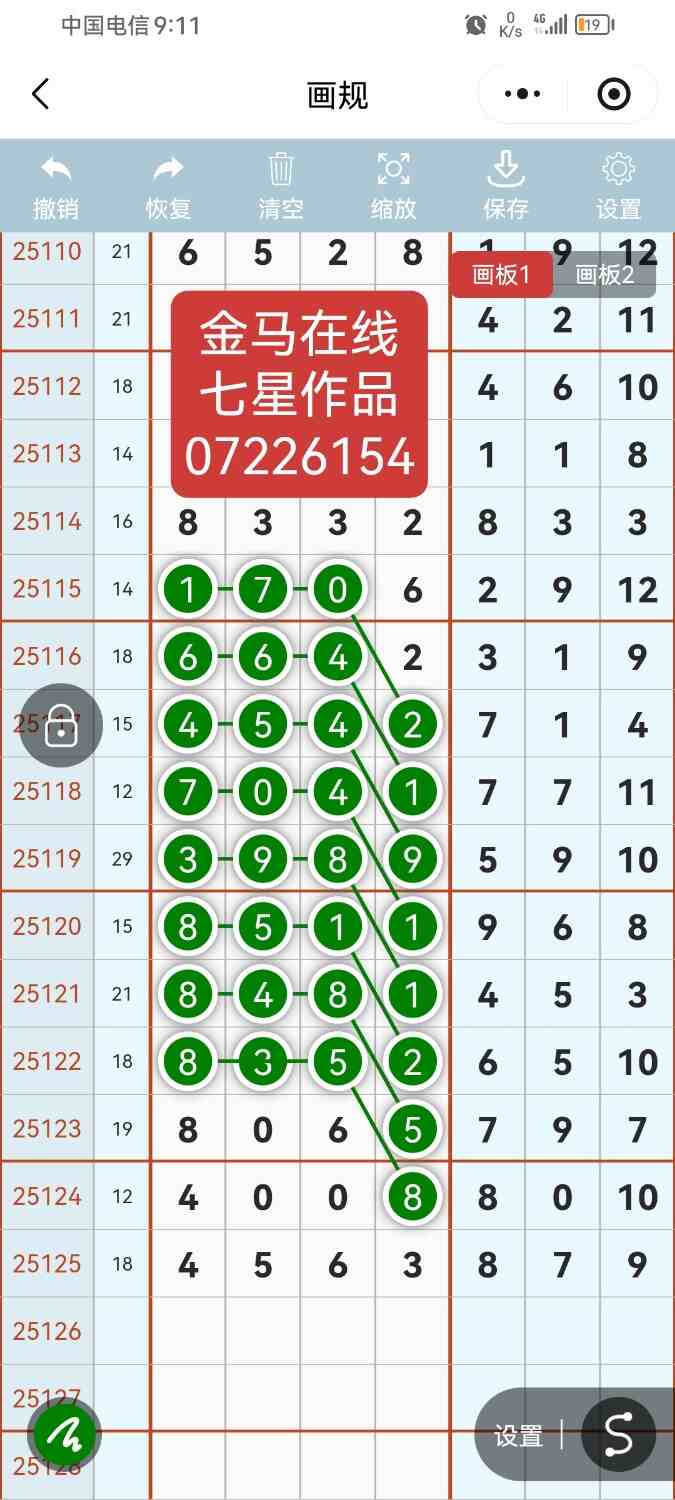Redo the action with 恢复

click(x=168, y=186)
